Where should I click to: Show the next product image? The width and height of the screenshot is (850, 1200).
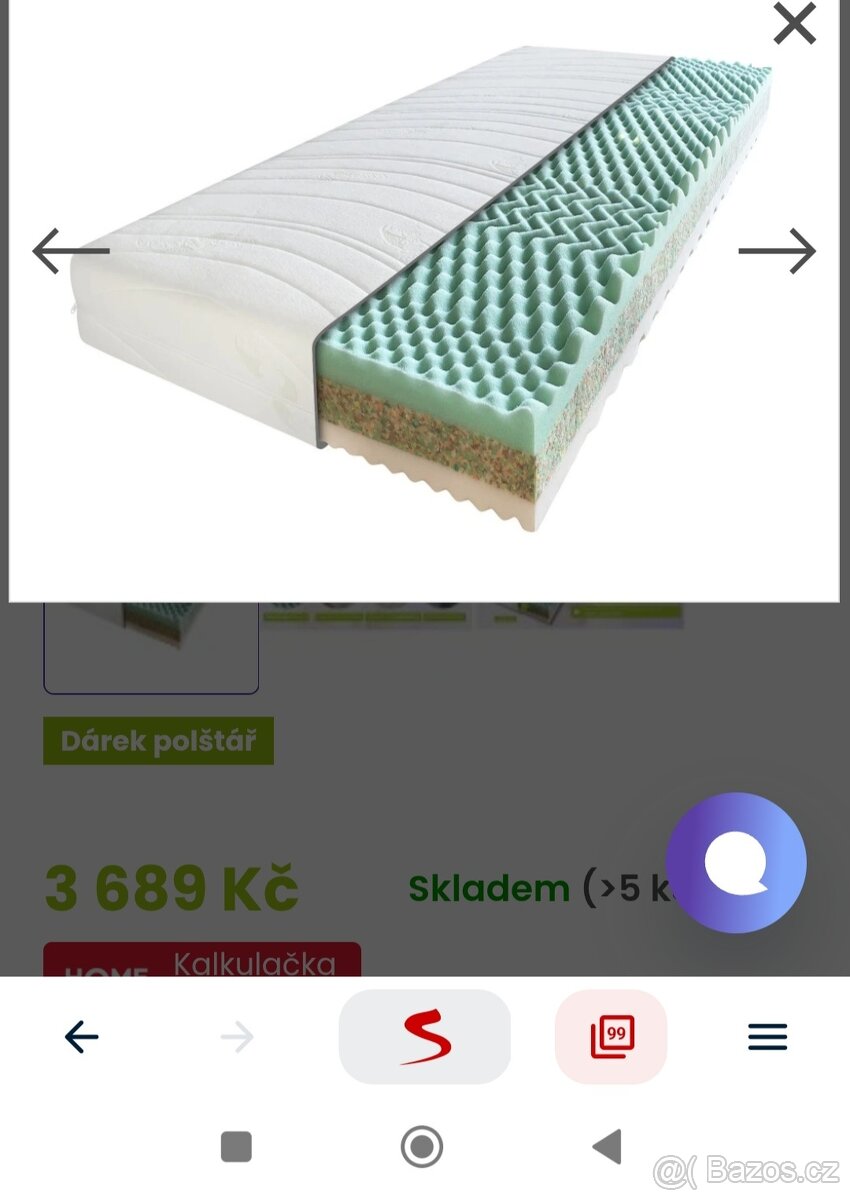pos(777,251)
